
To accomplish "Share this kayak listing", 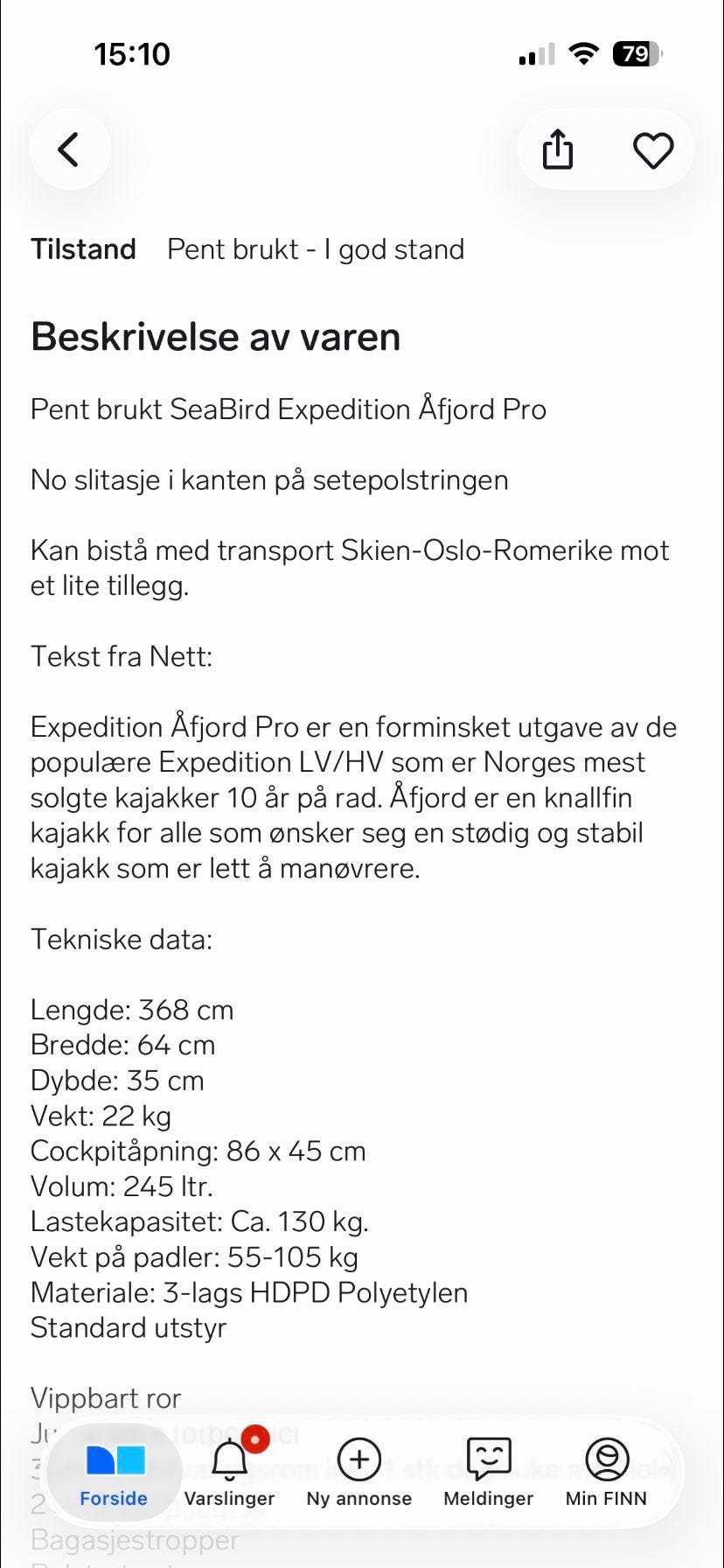I will point(558,150).
